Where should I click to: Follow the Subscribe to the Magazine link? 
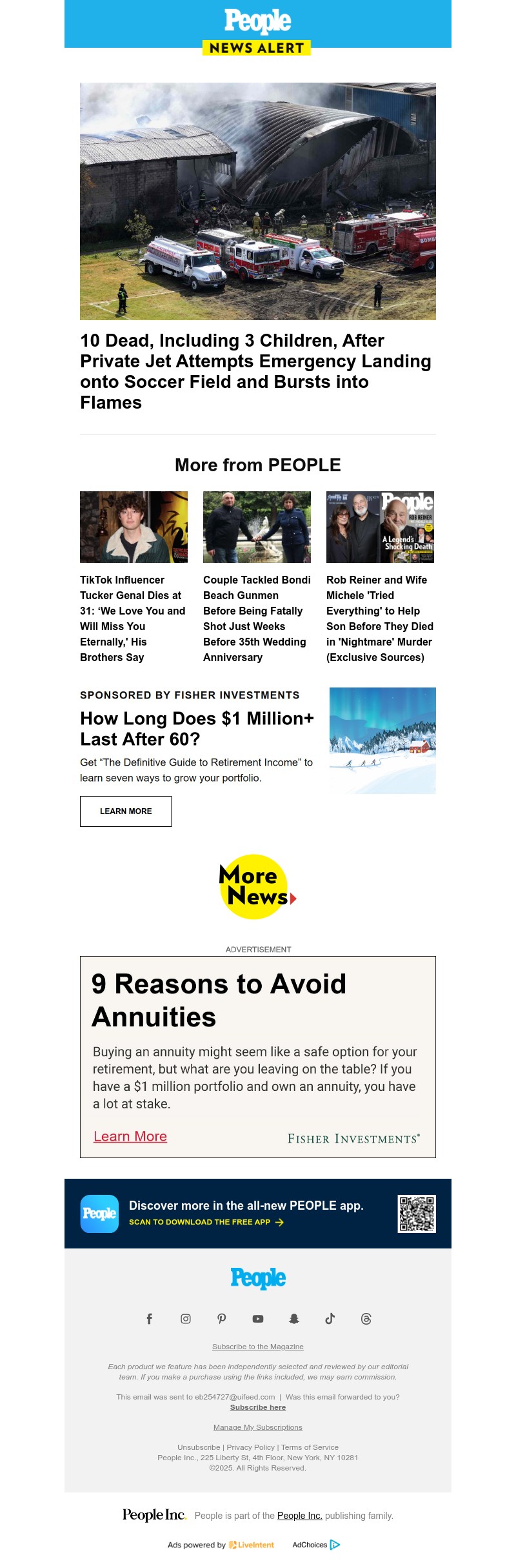point(257,1347)
